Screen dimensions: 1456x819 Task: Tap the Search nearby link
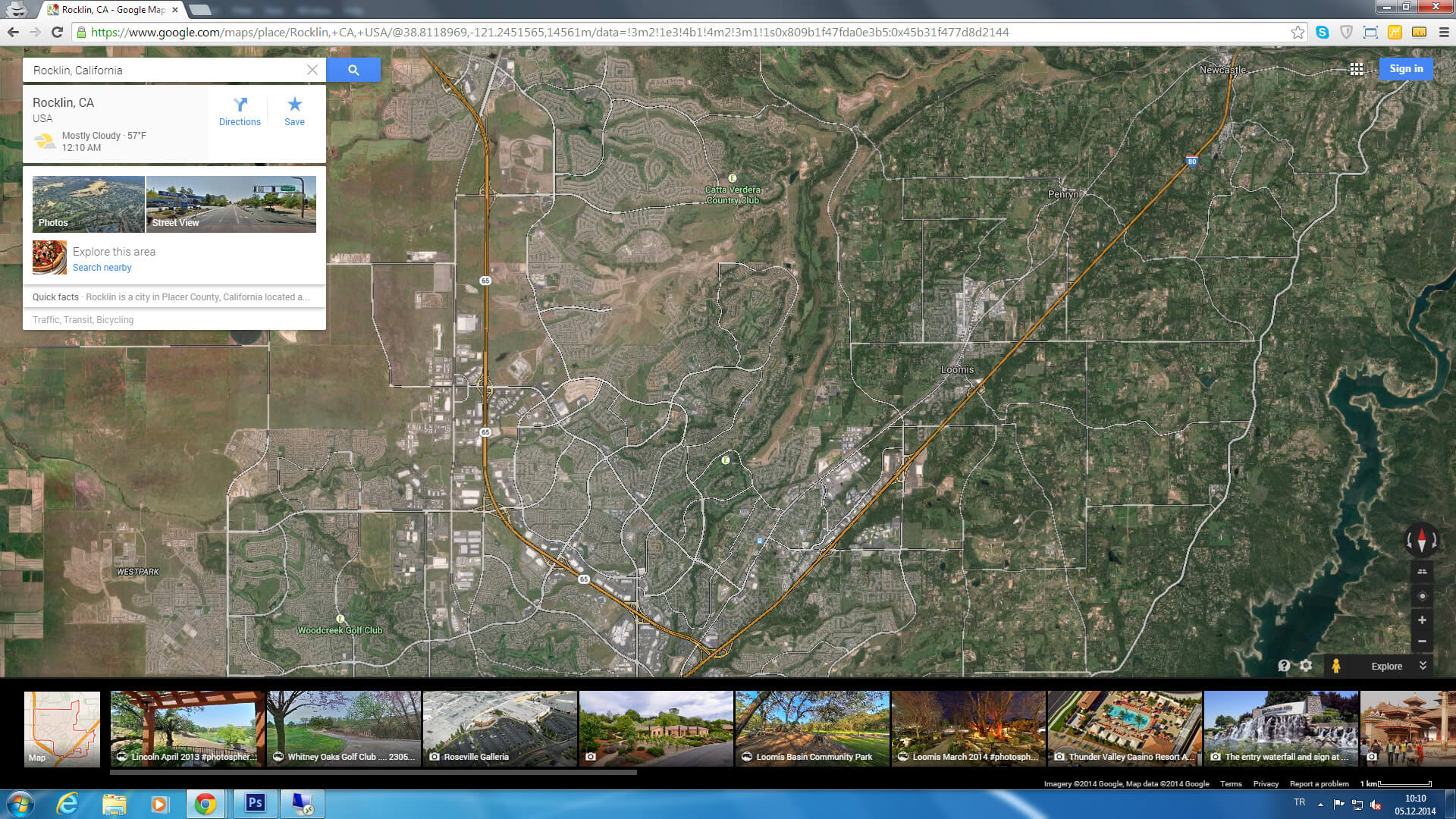pyautogui.click(x=102, y=268)
